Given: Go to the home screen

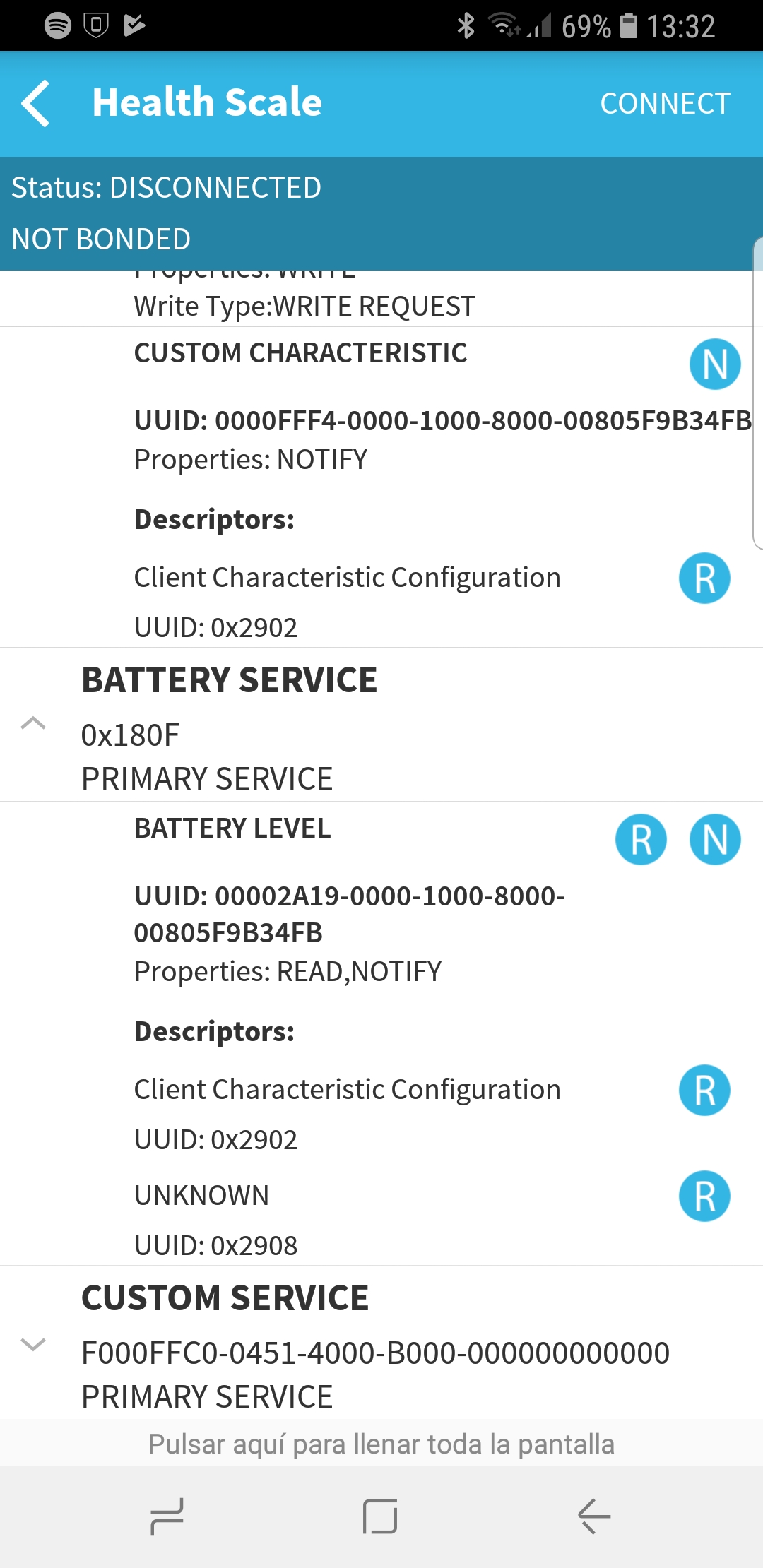Looking at the screenshot, I should (x=380, y=1516).
